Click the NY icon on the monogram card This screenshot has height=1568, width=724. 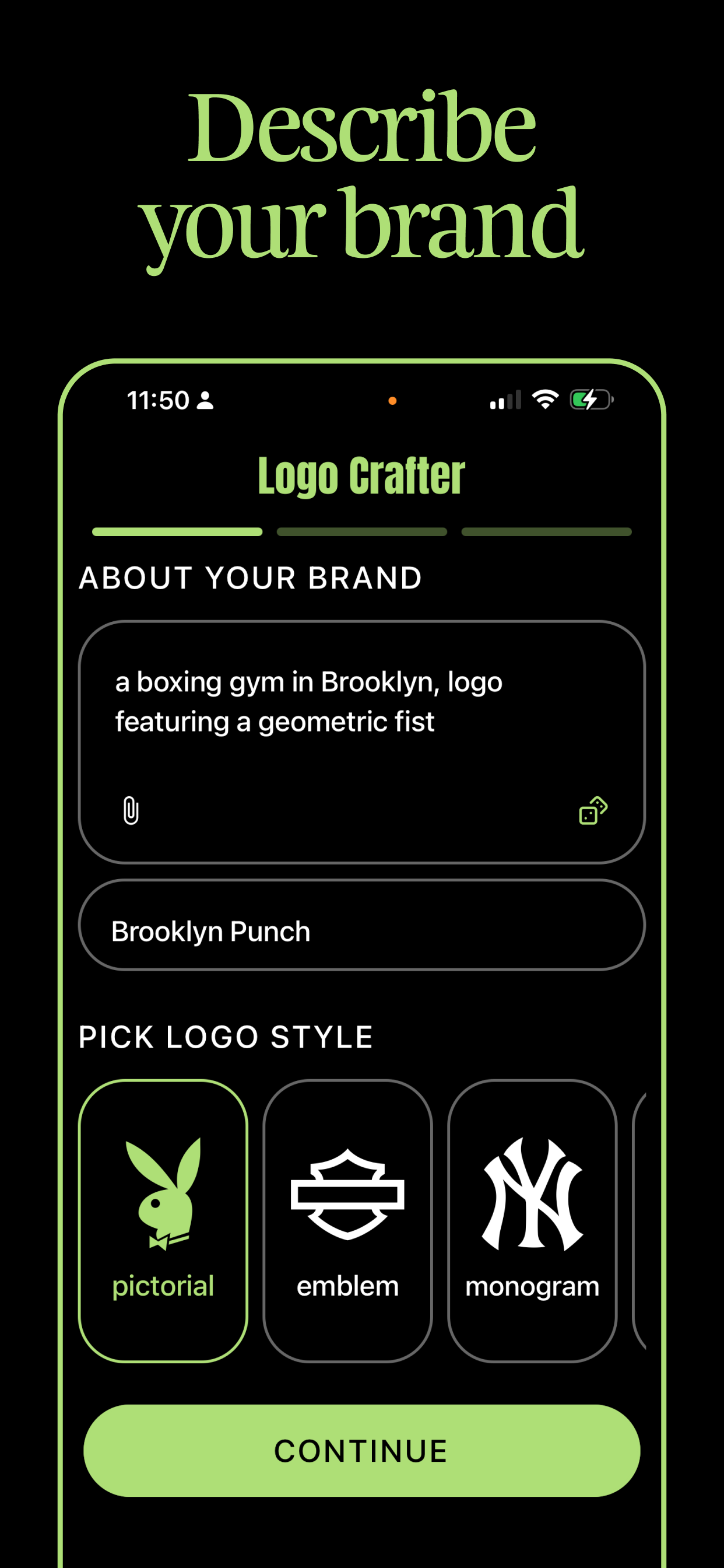tap(532, 1193)
